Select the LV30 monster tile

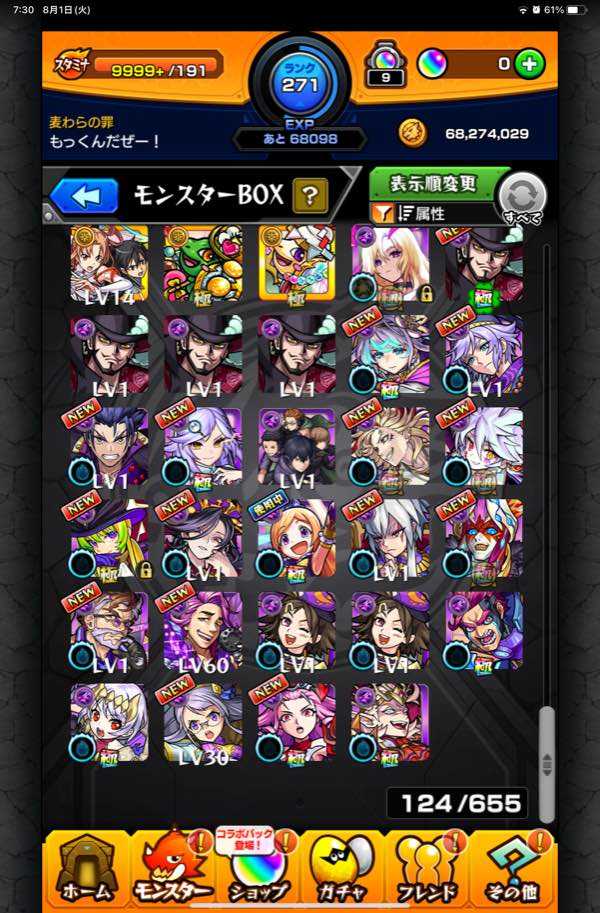(203, 722)
